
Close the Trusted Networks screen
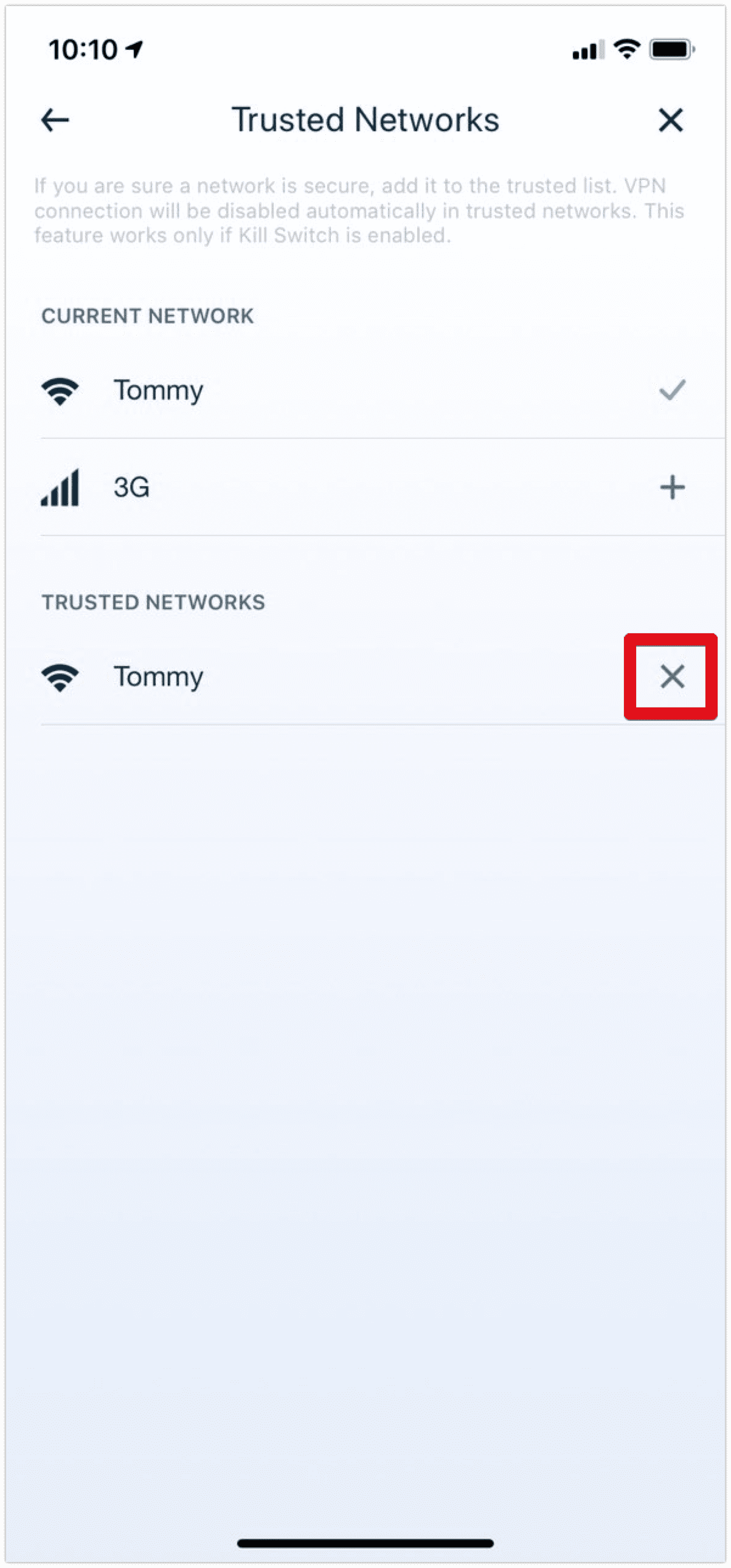671,120
